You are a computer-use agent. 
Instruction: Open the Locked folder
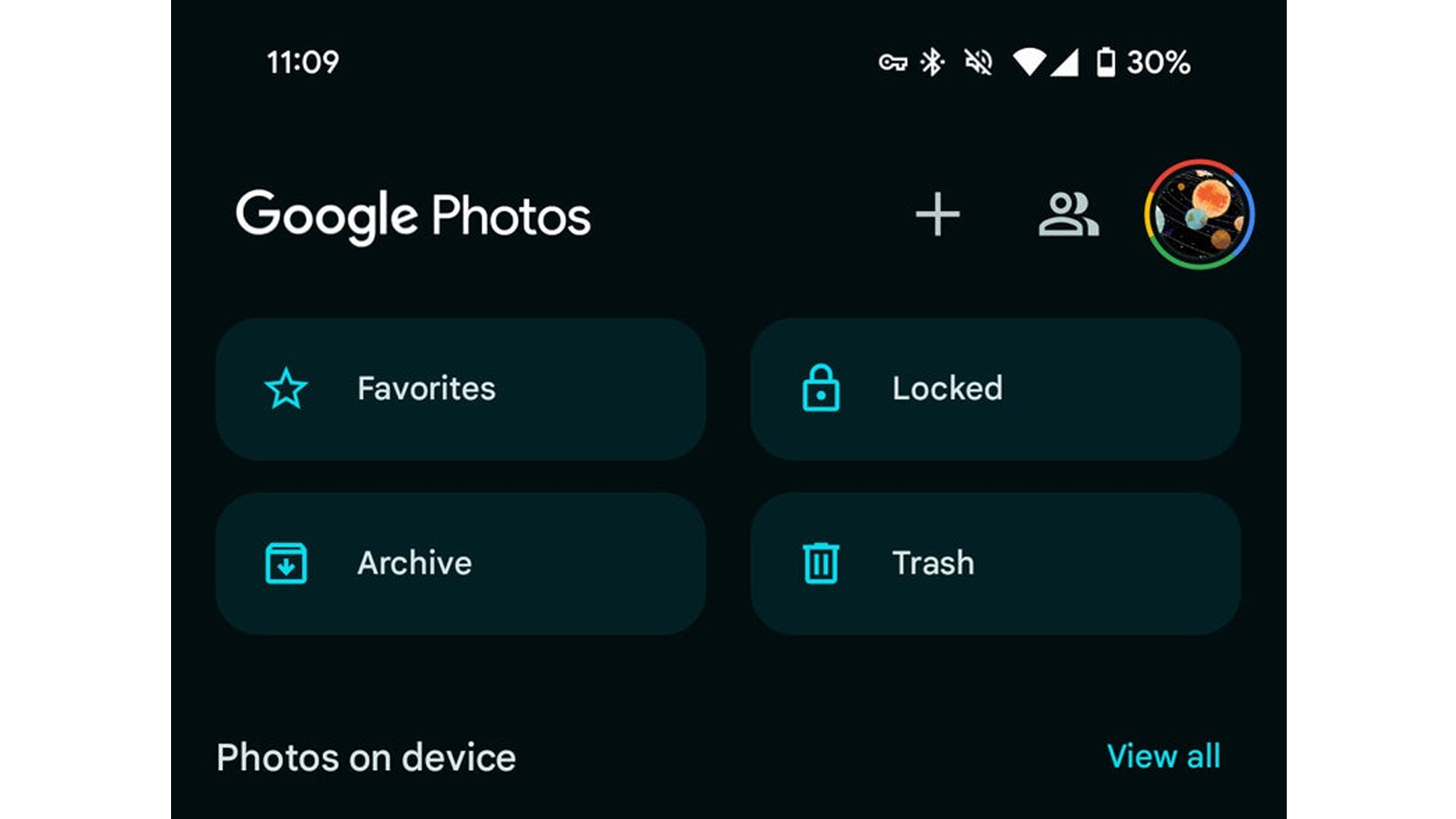click(996, 389)
